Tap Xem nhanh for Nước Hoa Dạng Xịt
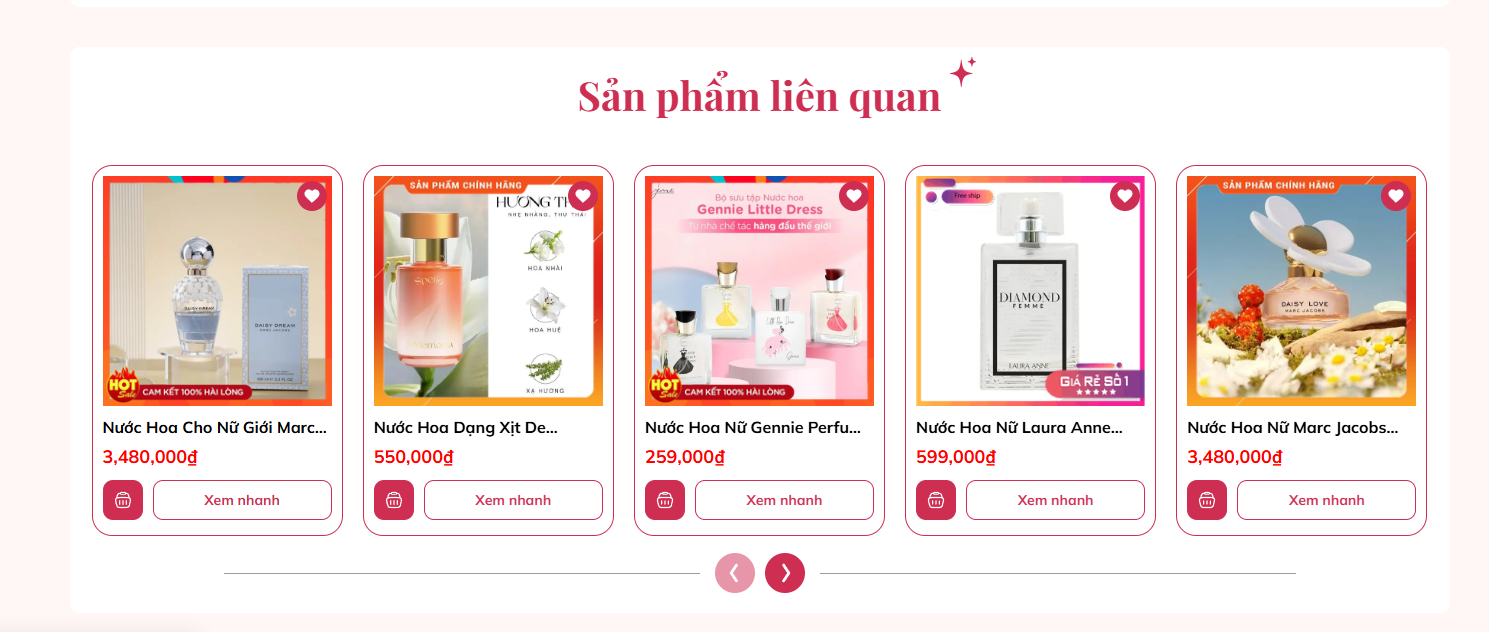The image size is (1489, 632). coord(513,500)
